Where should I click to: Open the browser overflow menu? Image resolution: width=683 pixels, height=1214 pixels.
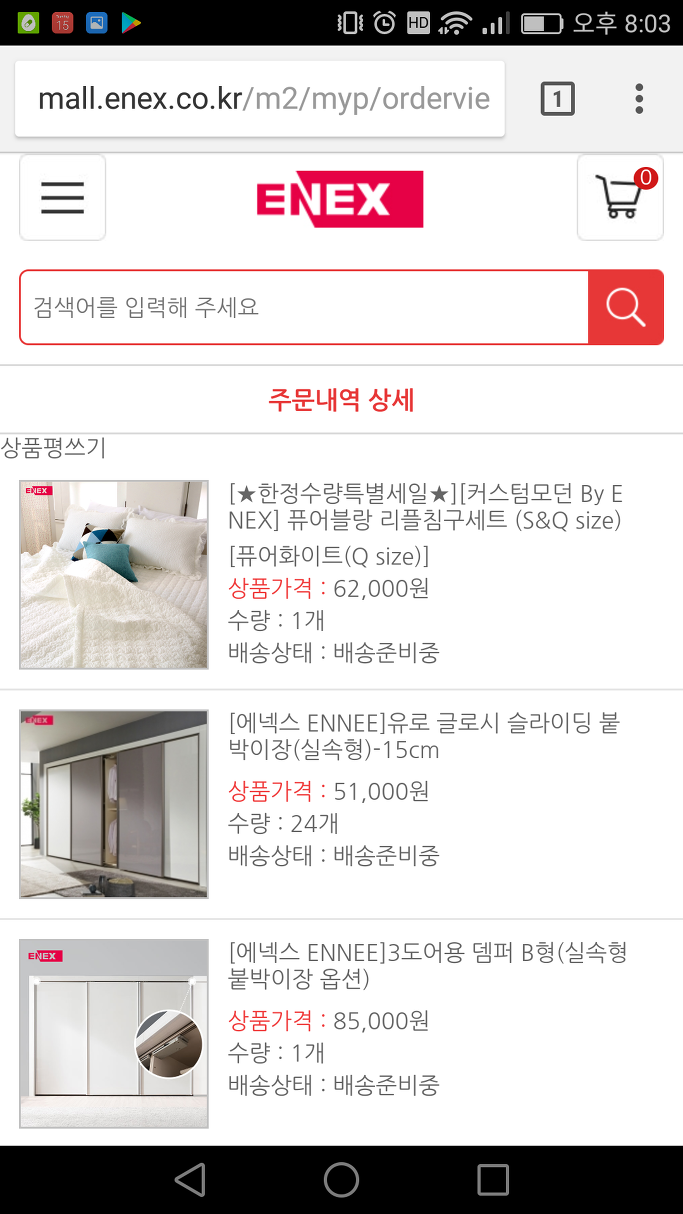(639, 98)
